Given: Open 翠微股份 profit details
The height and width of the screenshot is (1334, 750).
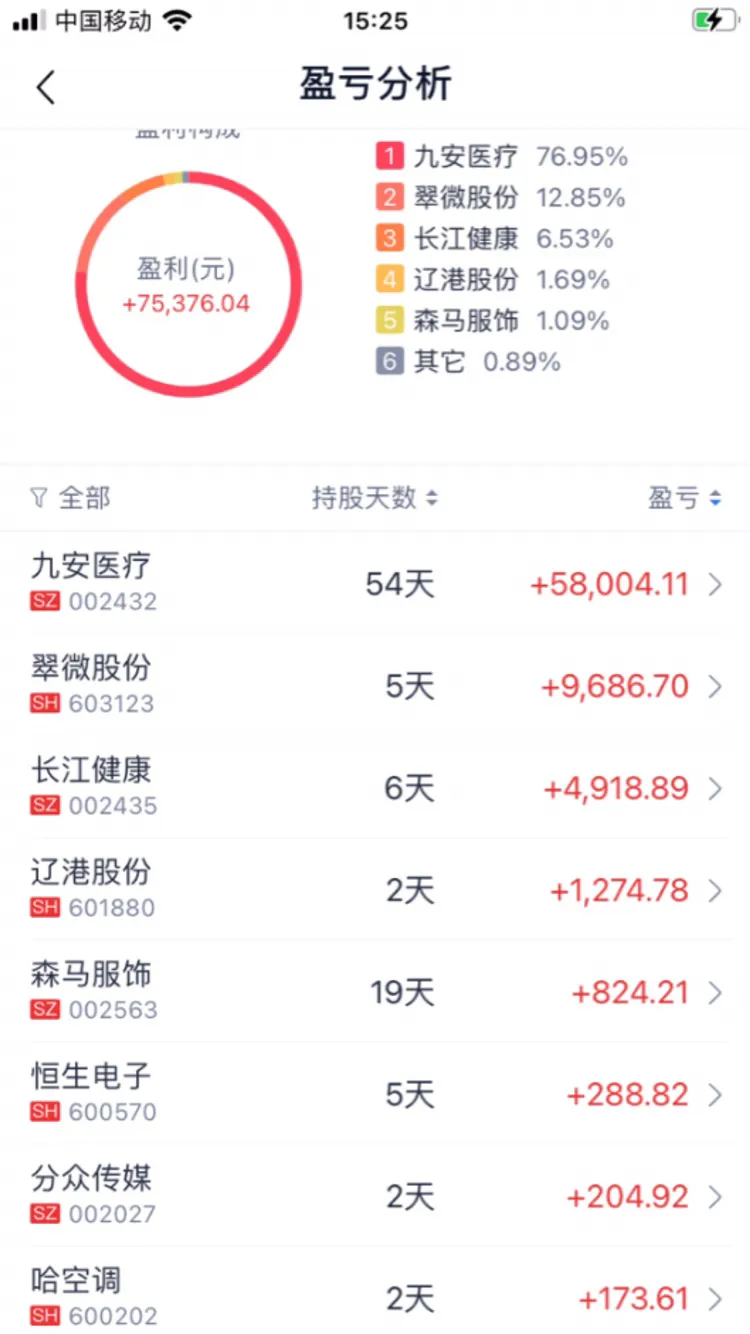Looking at the screenshot, I should (375, 686).
